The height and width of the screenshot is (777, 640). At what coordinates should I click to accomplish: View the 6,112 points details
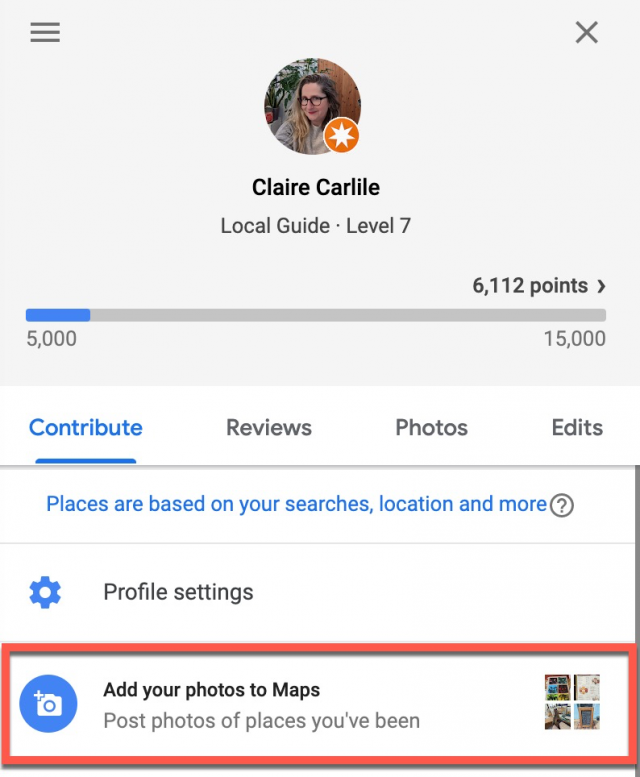point(539,286)
